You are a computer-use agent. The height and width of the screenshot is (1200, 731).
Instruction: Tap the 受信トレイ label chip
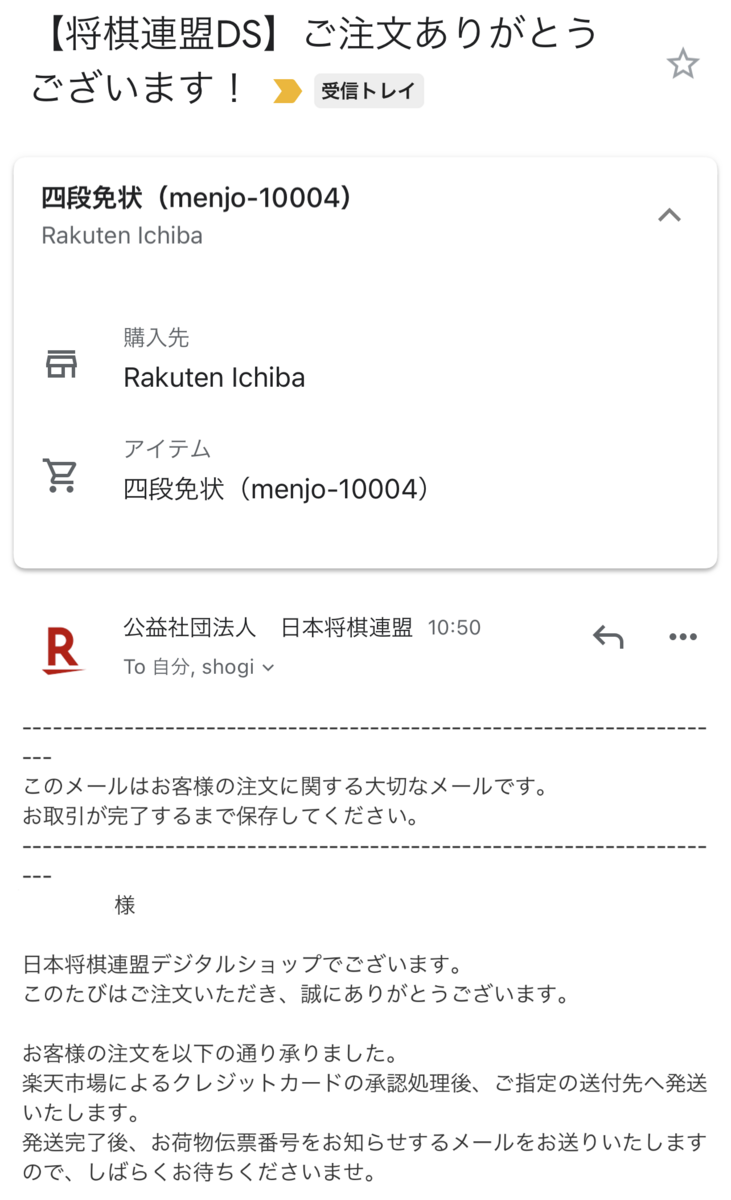[368, 91]
